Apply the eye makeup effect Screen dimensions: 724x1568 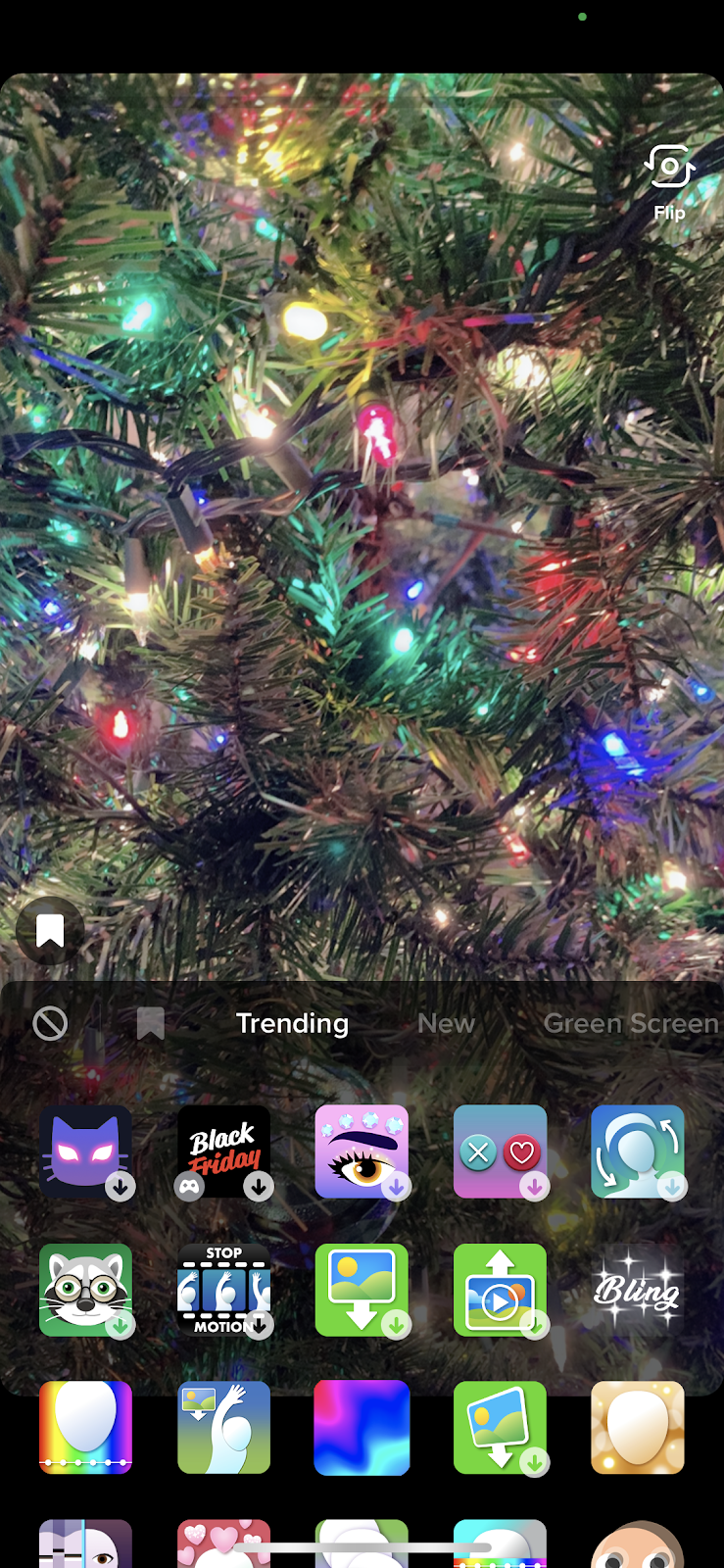(x=362, y=1151)
